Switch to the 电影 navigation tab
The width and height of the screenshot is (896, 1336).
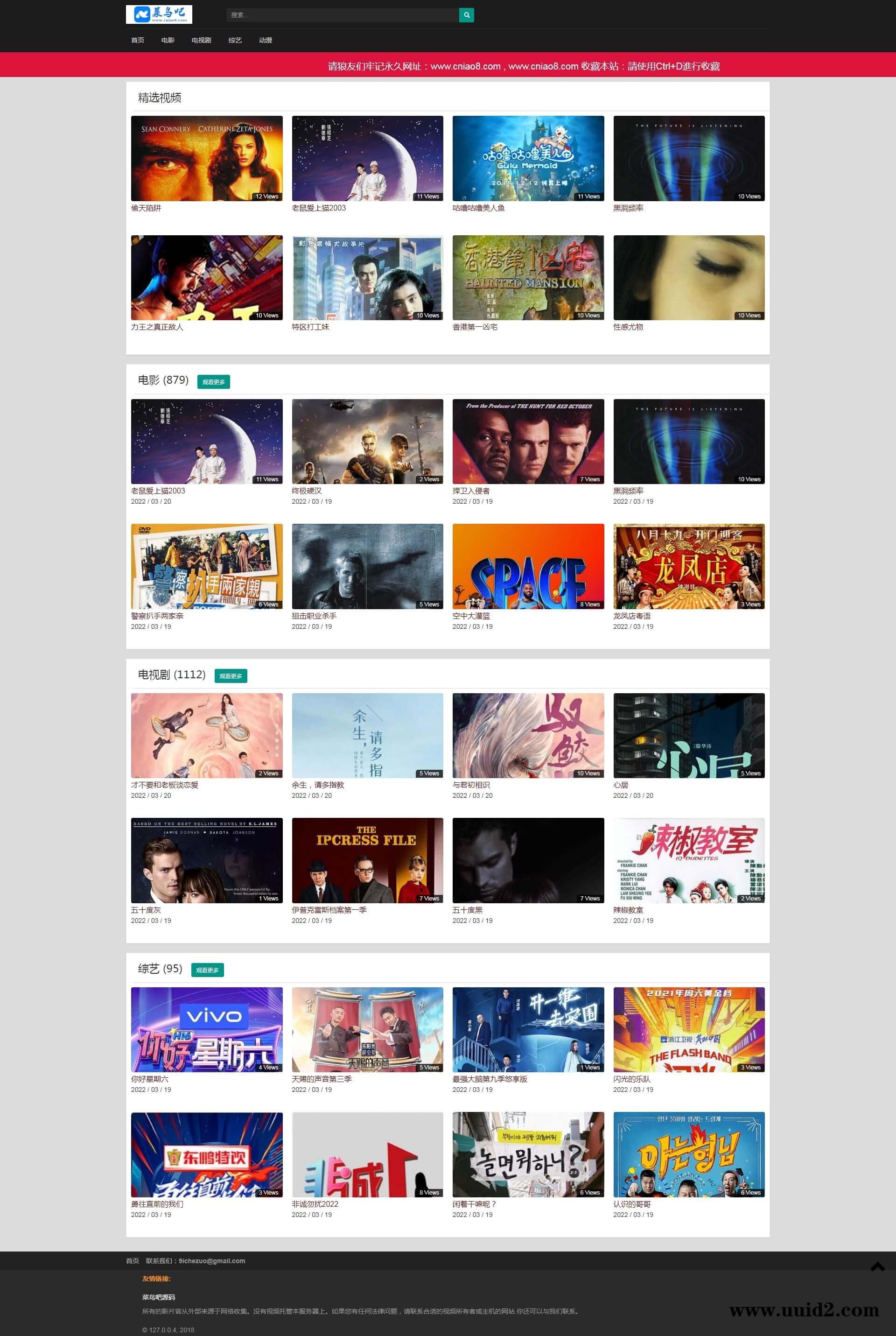point(168,40)
